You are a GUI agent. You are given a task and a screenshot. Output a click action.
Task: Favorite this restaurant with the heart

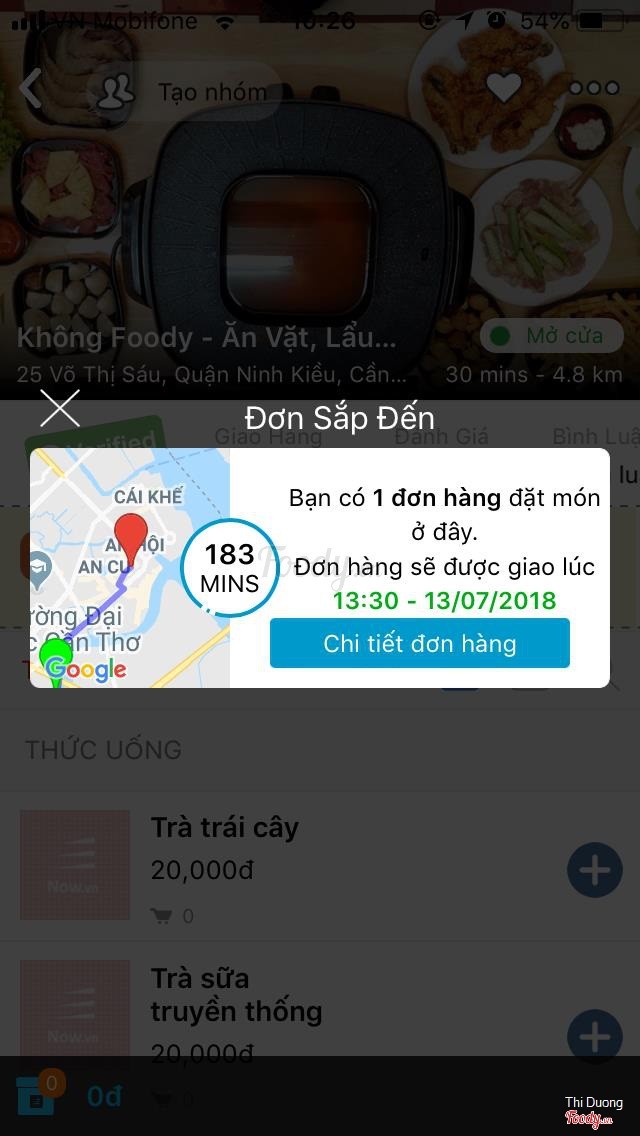(503, 88)
